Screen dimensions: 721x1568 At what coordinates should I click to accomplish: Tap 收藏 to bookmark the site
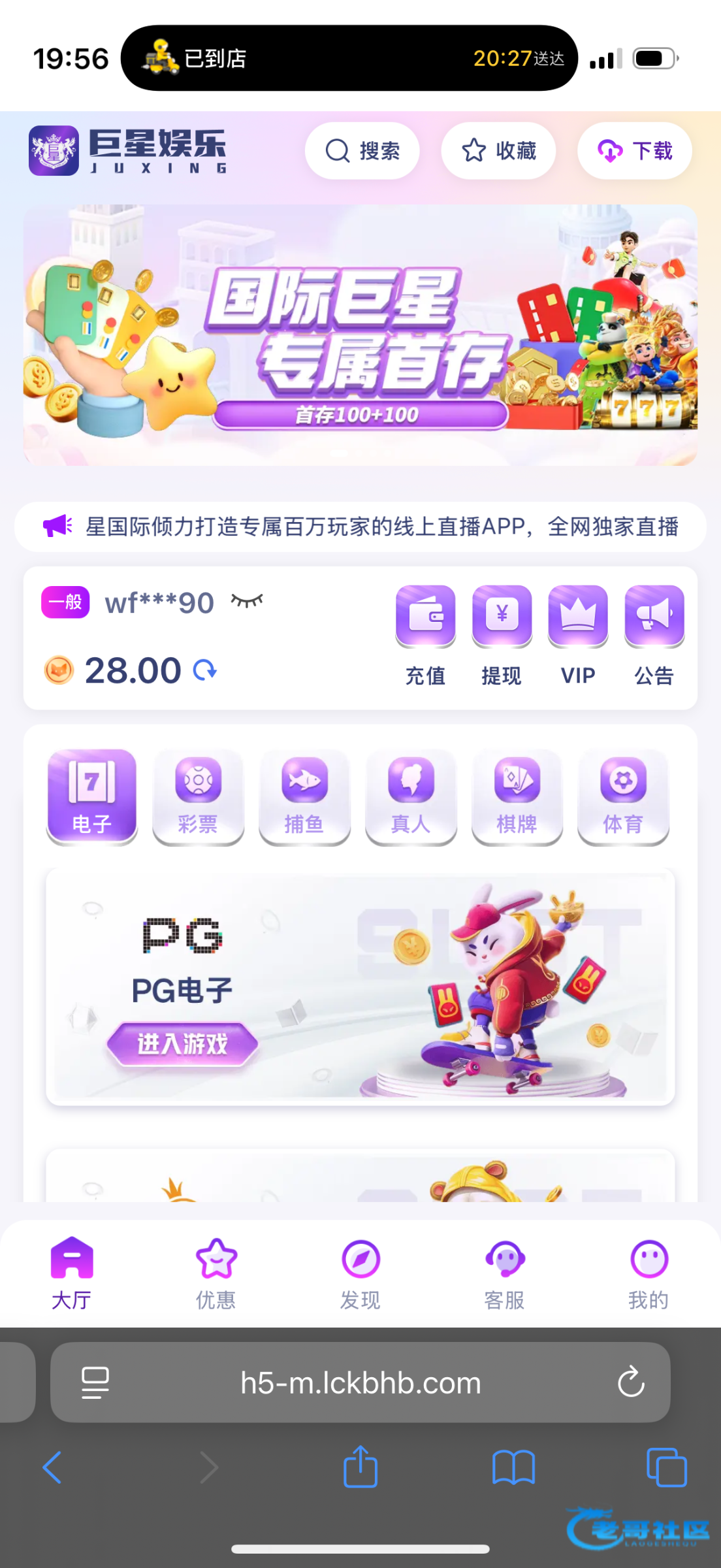click(x=498, y=151)
